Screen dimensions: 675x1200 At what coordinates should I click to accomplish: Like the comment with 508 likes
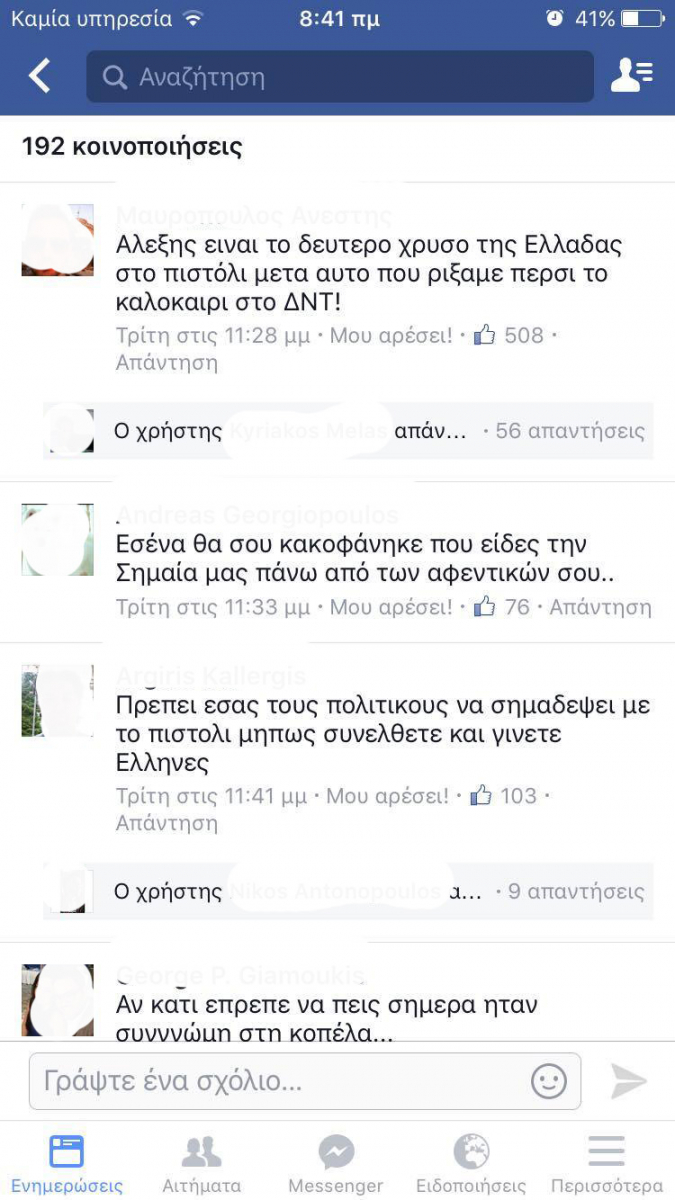pyautogui.click(x=391, y=336)
